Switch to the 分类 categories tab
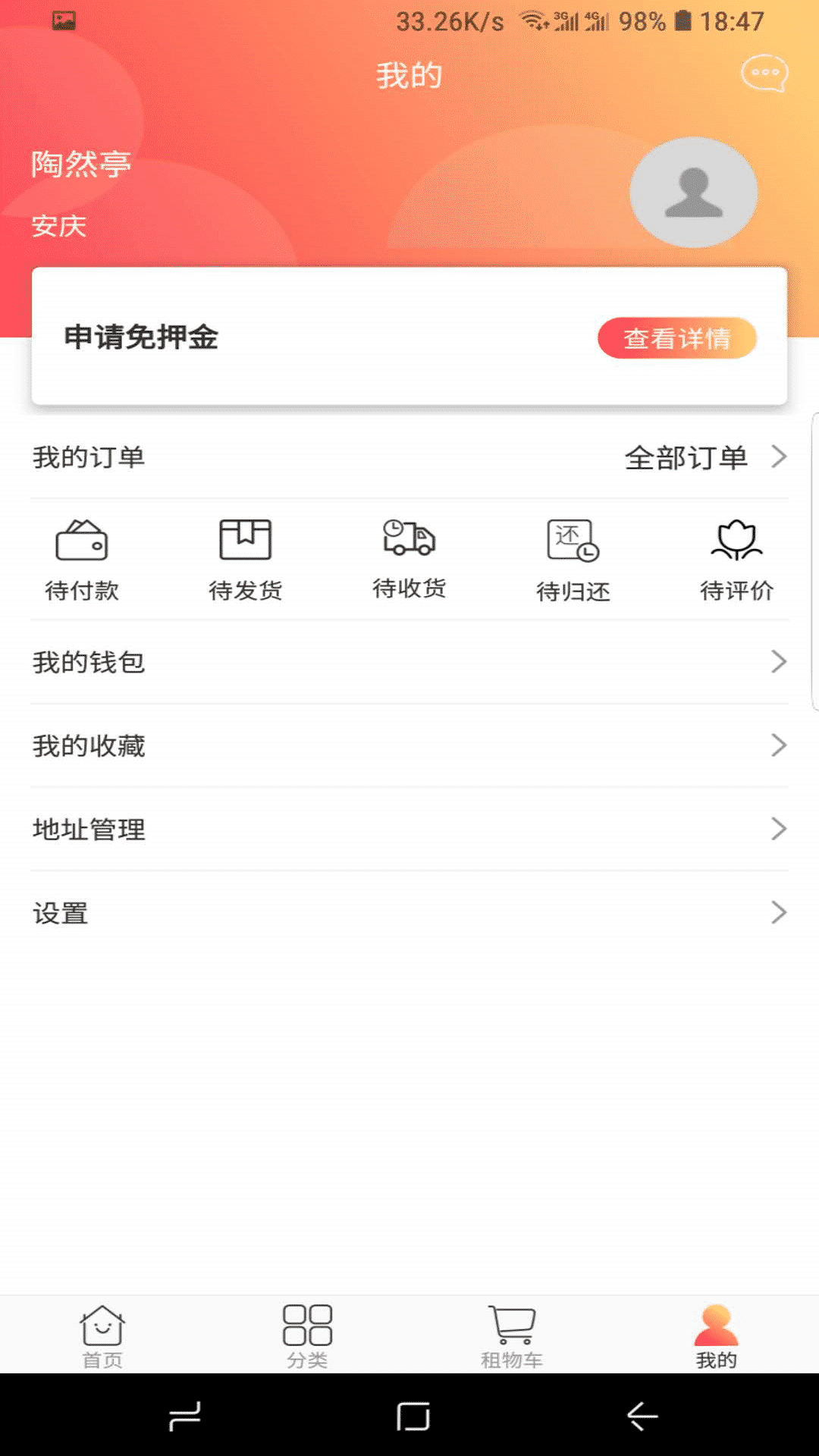This screenshot has height=1456, width=819. tap(307, 1336)
